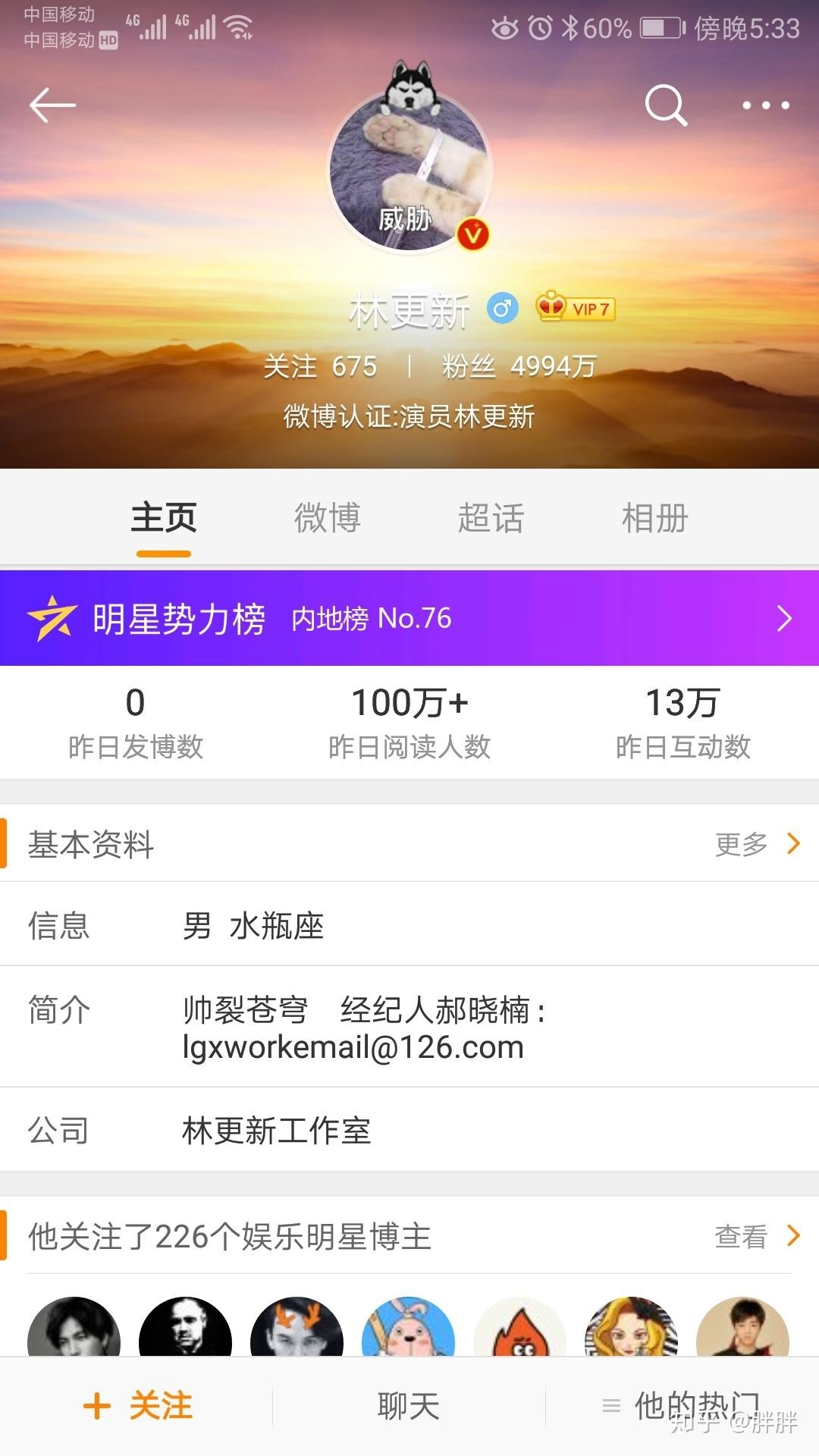Tap 更多 to see more 基本资料
Image resolution: width=819 pixels, height=1456 pixels.
[x=756, y=843]
